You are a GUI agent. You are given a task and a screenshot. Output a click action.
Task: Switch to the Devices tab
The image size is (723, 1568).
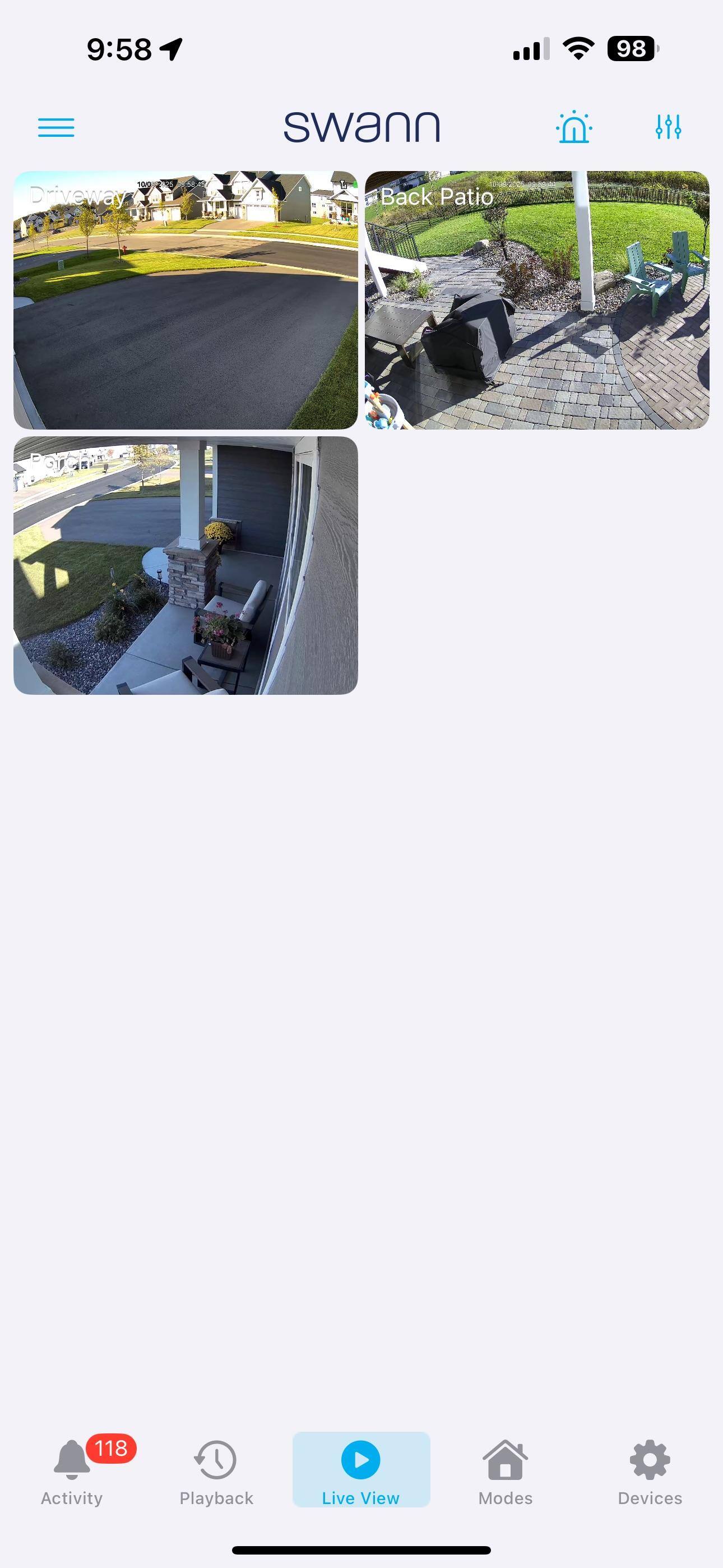click(650, 1470)
